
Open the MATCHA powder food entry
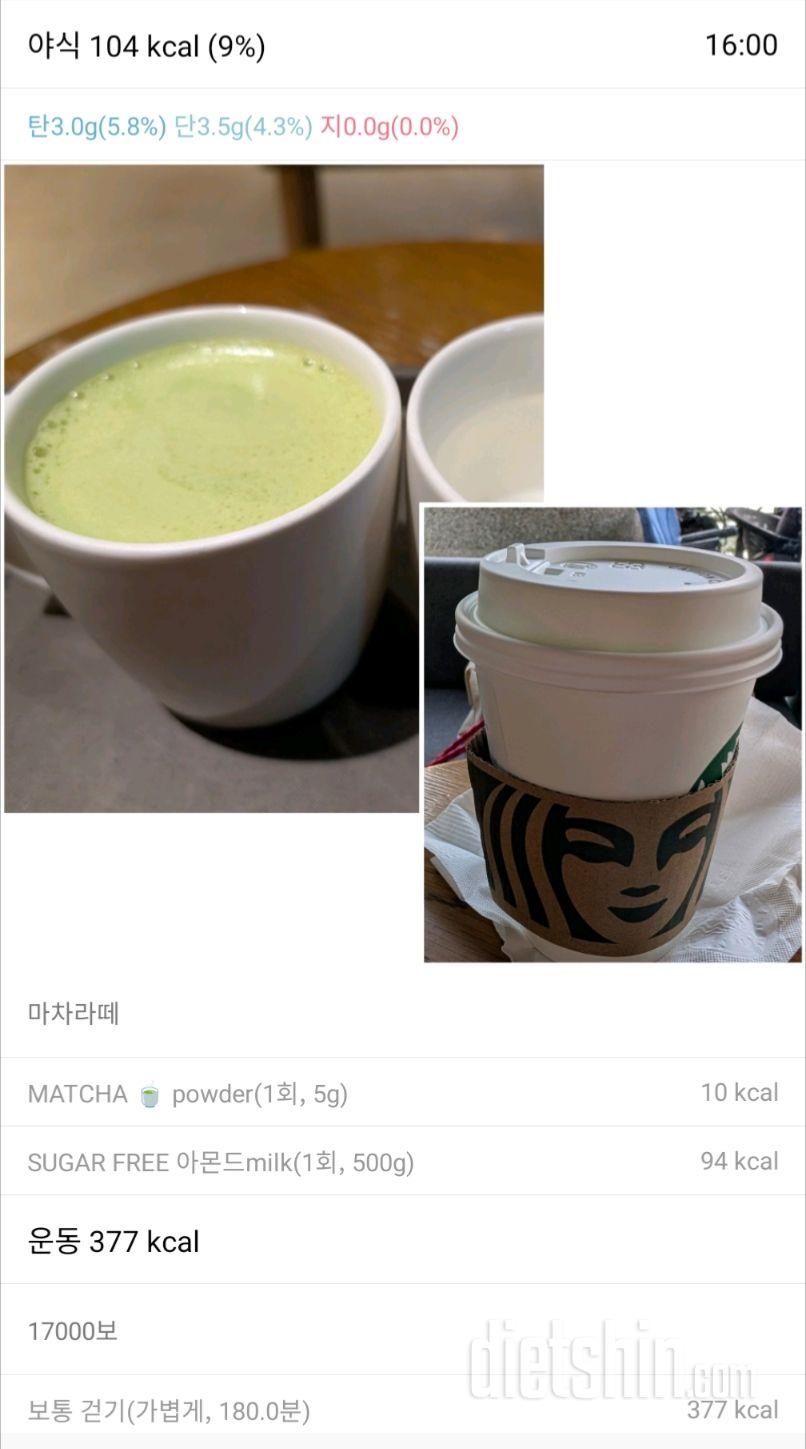(403, 1093)
